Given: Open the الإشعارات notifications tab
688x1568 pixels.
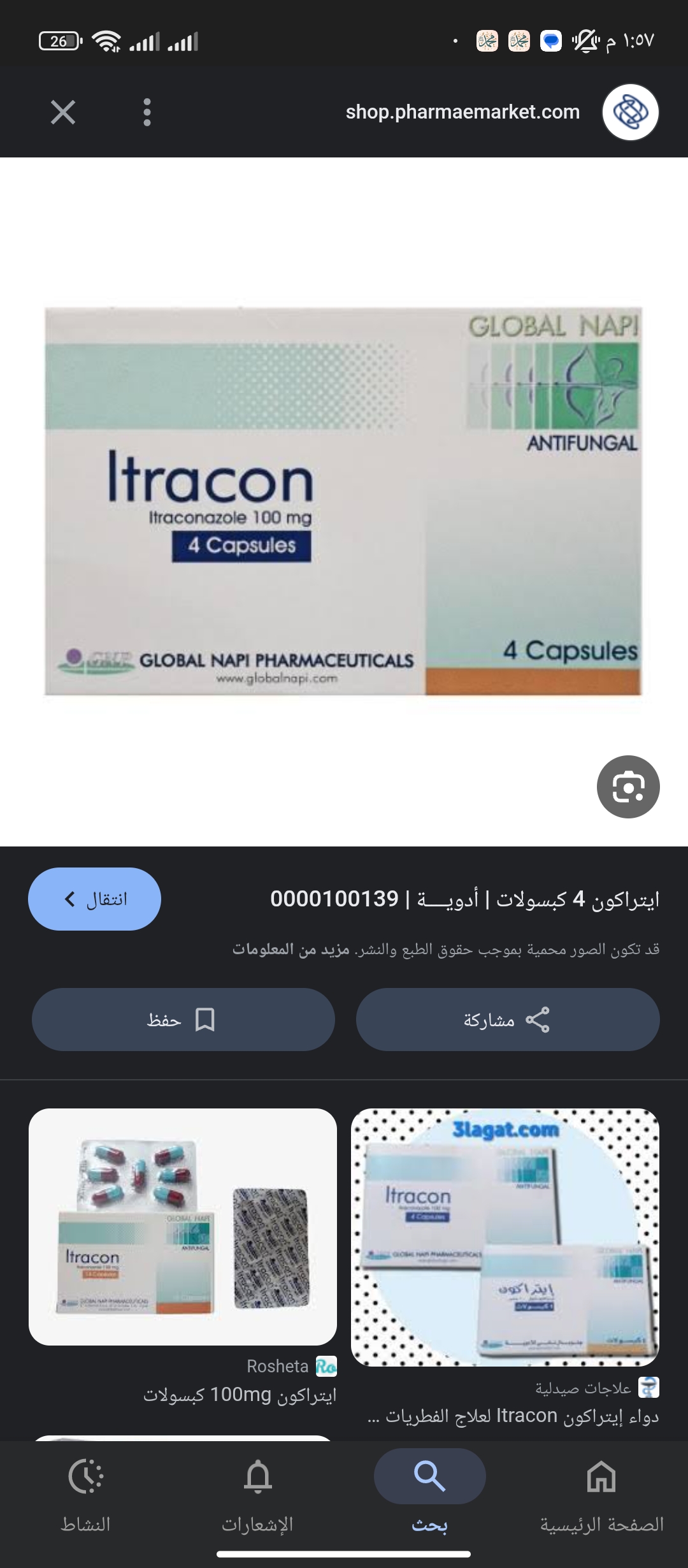Looking at the screenshot, I should (257, 1492).
